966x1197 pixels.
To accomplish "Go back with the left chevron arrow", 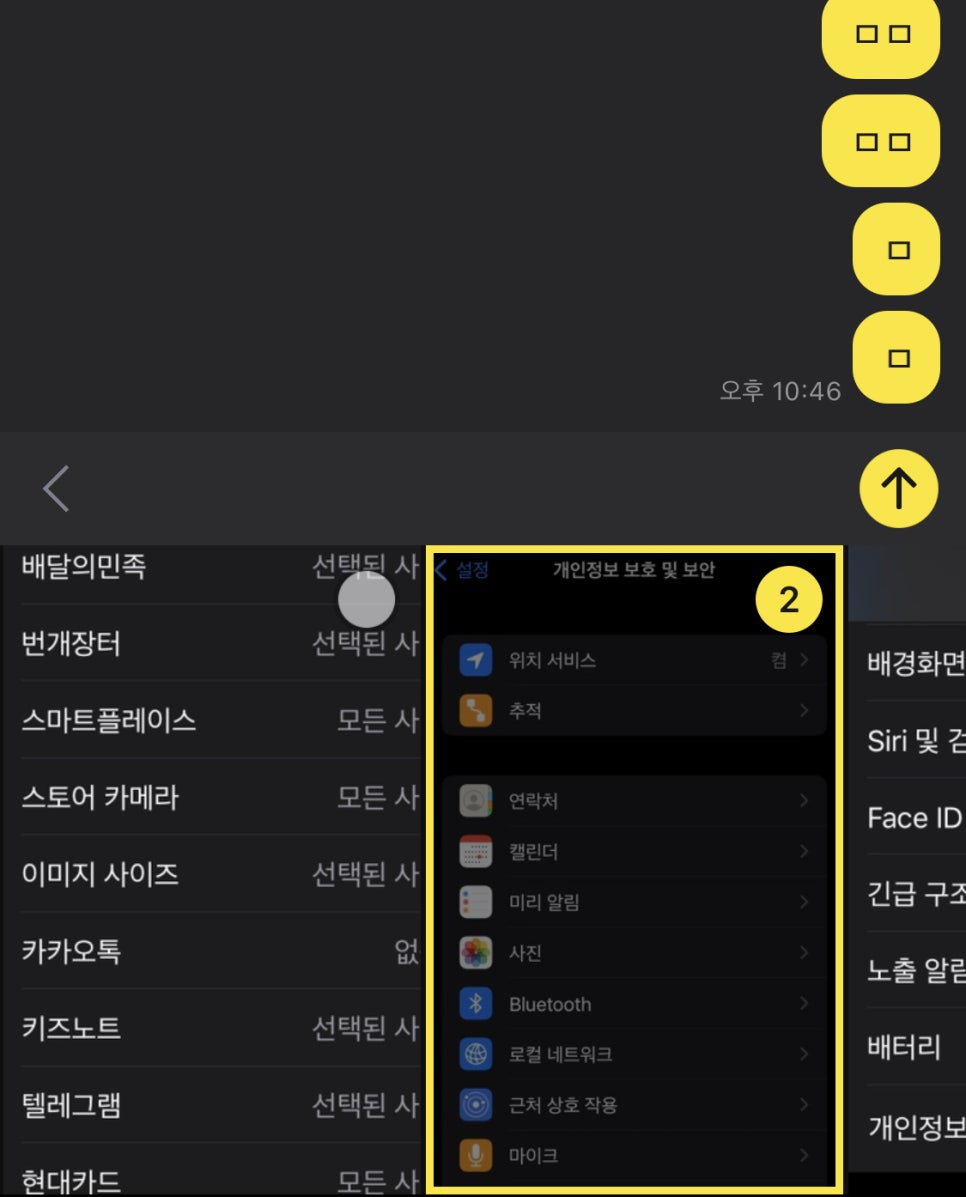I will tap(56, 489).
